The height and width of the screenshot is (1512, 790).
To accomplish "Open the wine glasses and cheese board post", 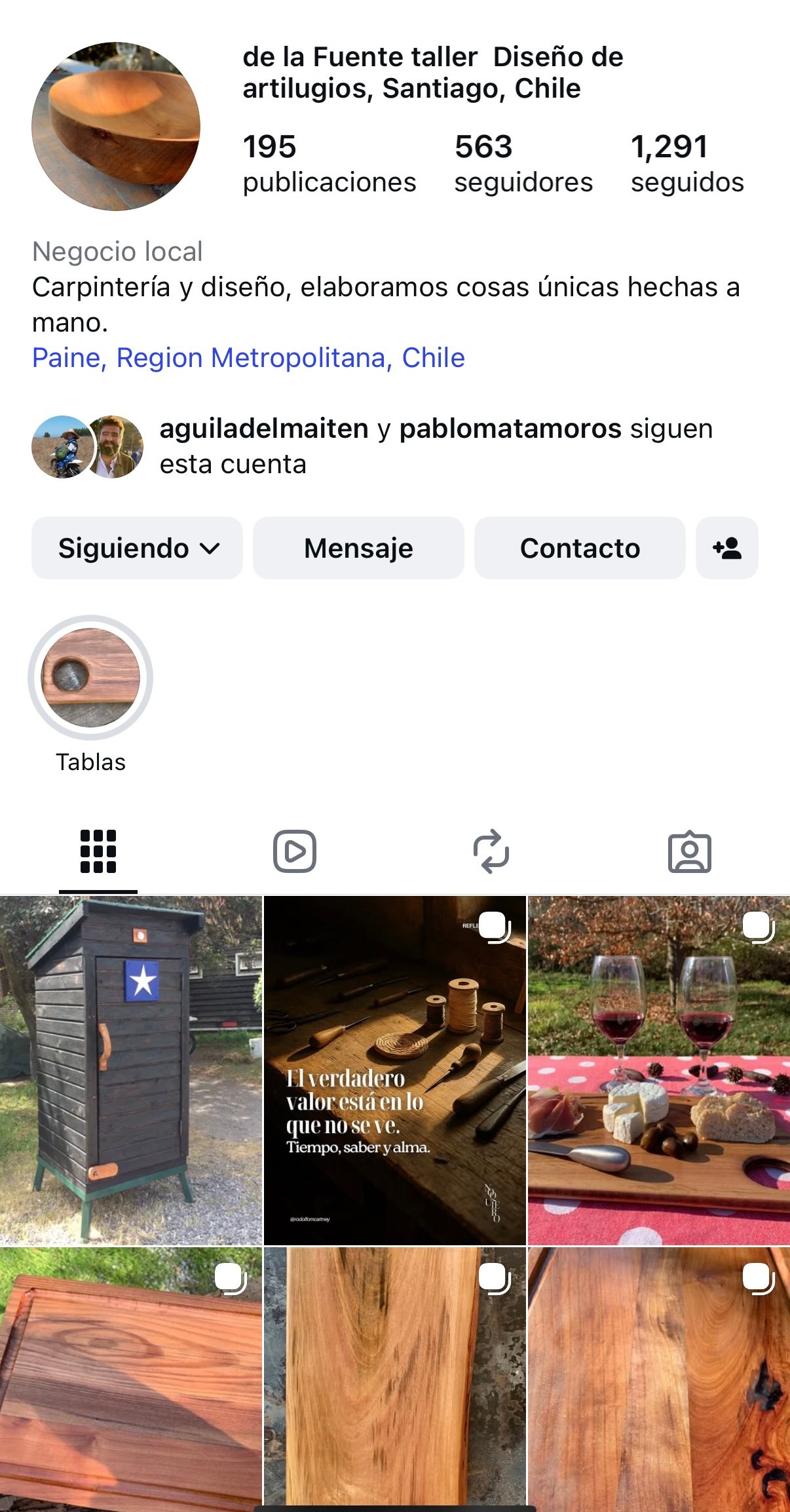I will [659, 1070].
